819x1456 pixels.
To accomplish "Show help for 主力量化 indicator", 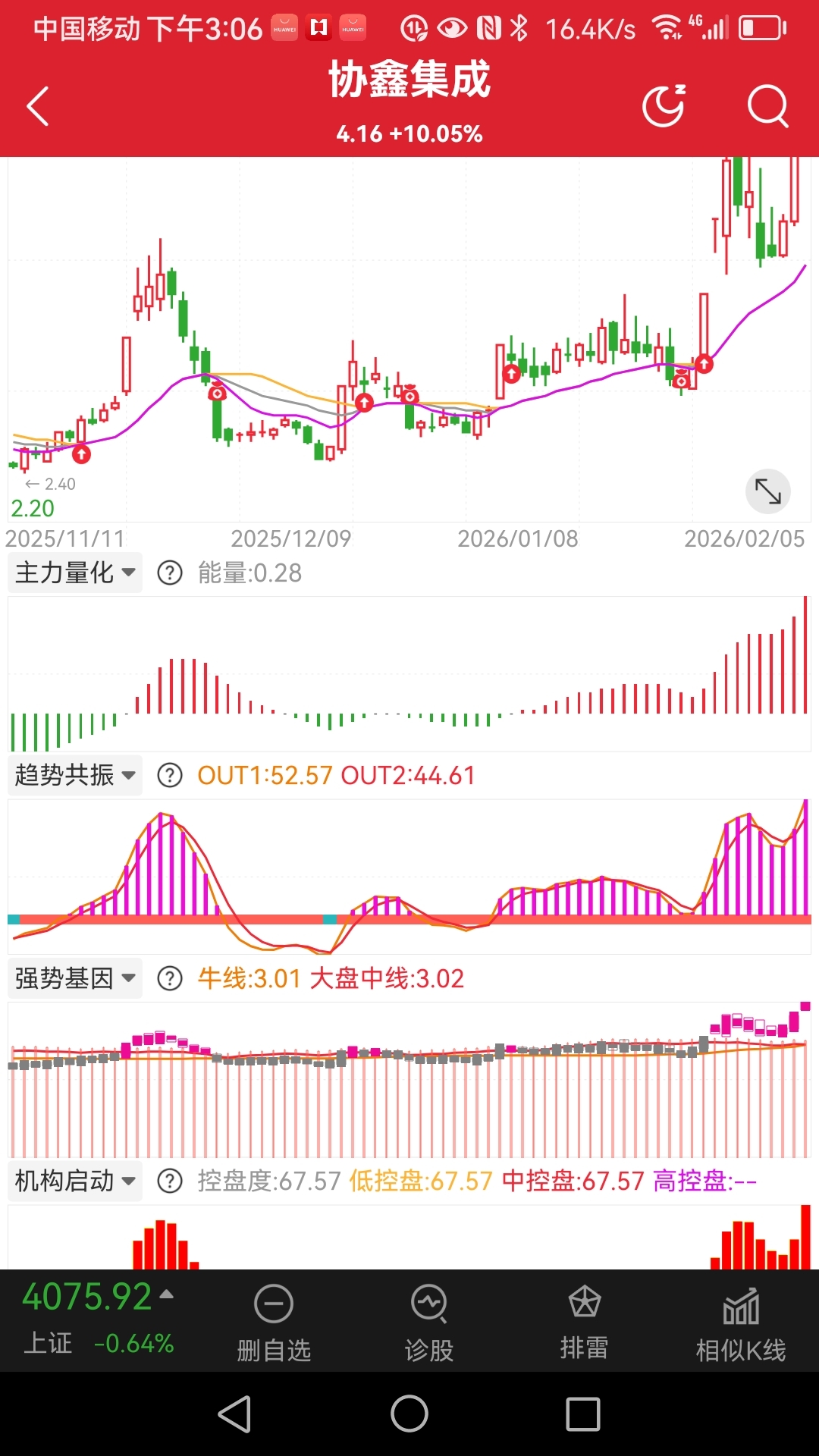I will [x=170, y=573].
